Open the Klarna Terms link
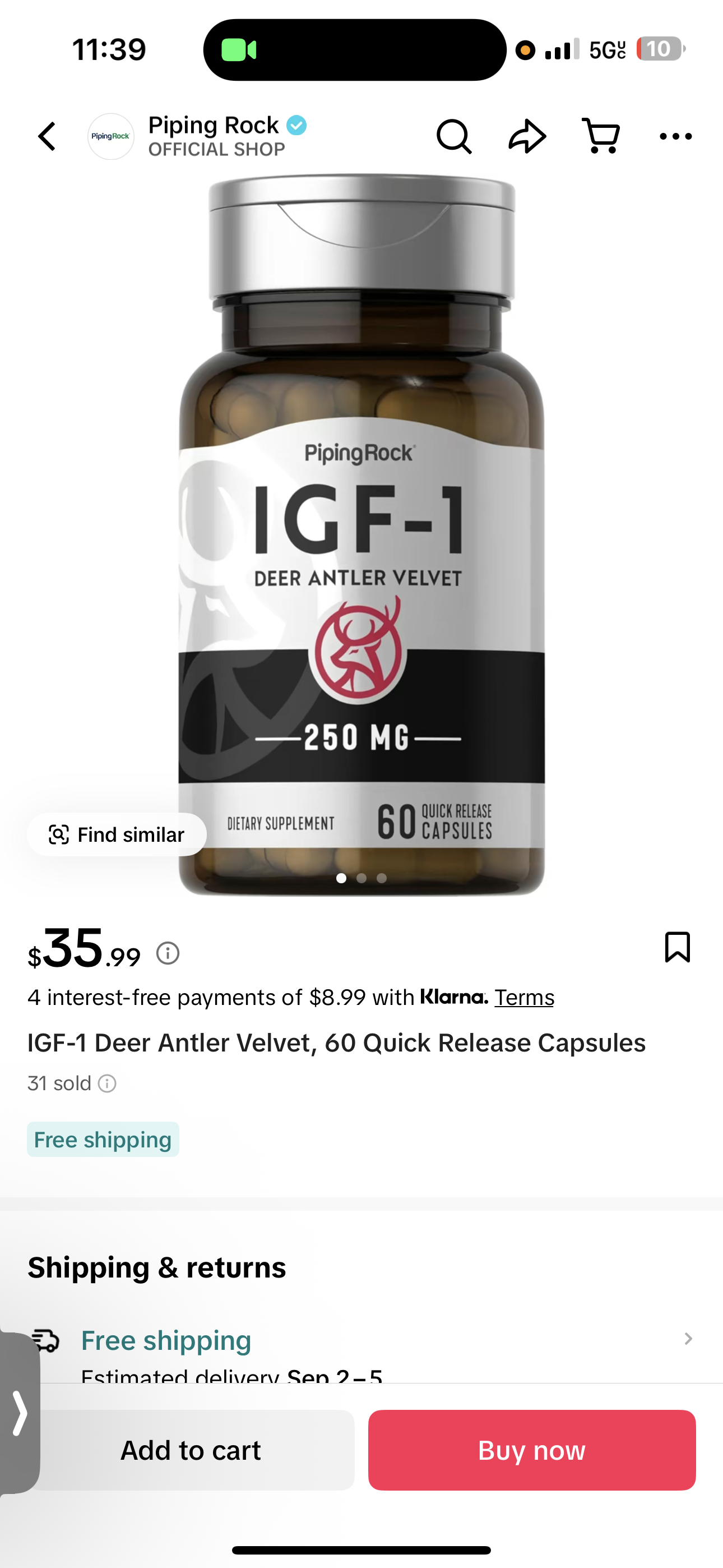 tap(524, 998)
